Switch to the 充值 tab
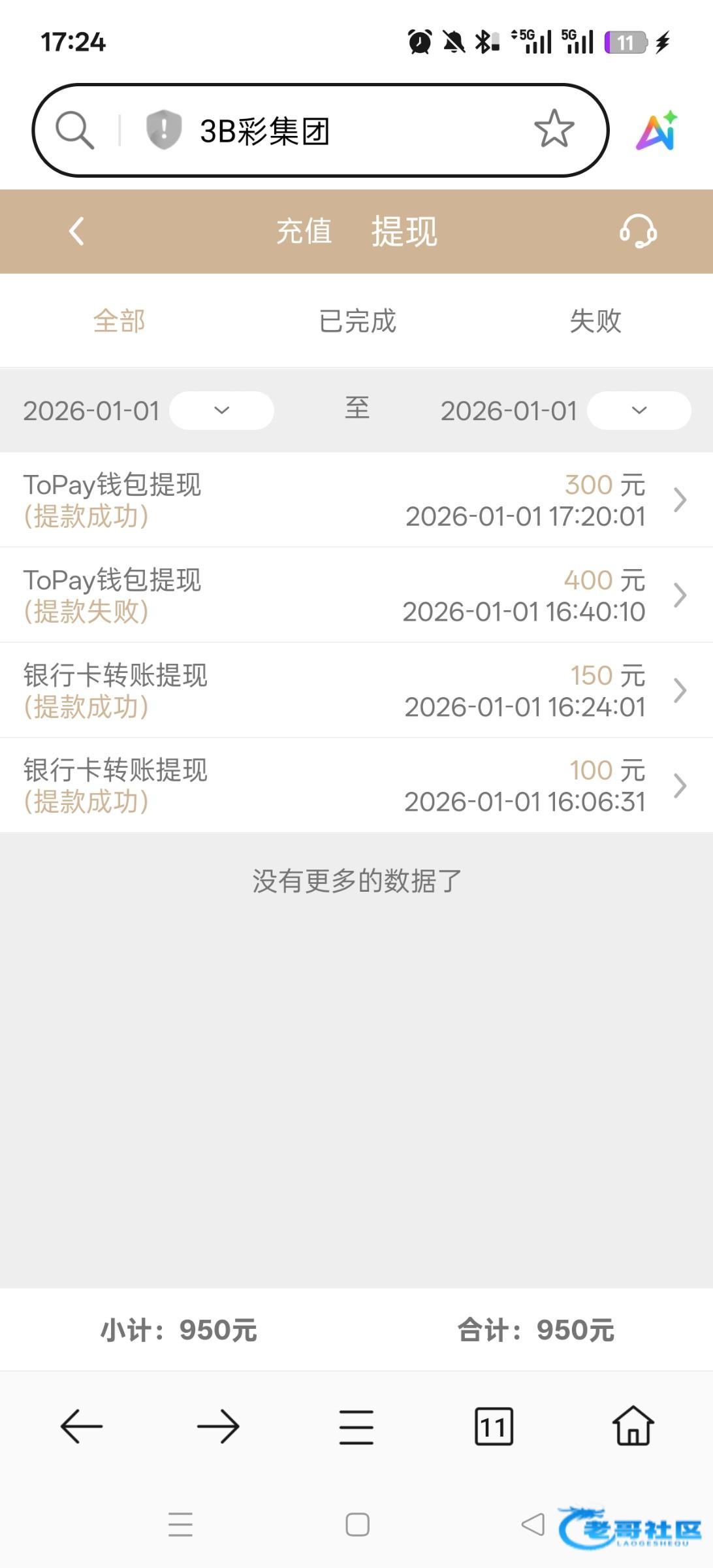713x1568 pixels. [304, 231]
